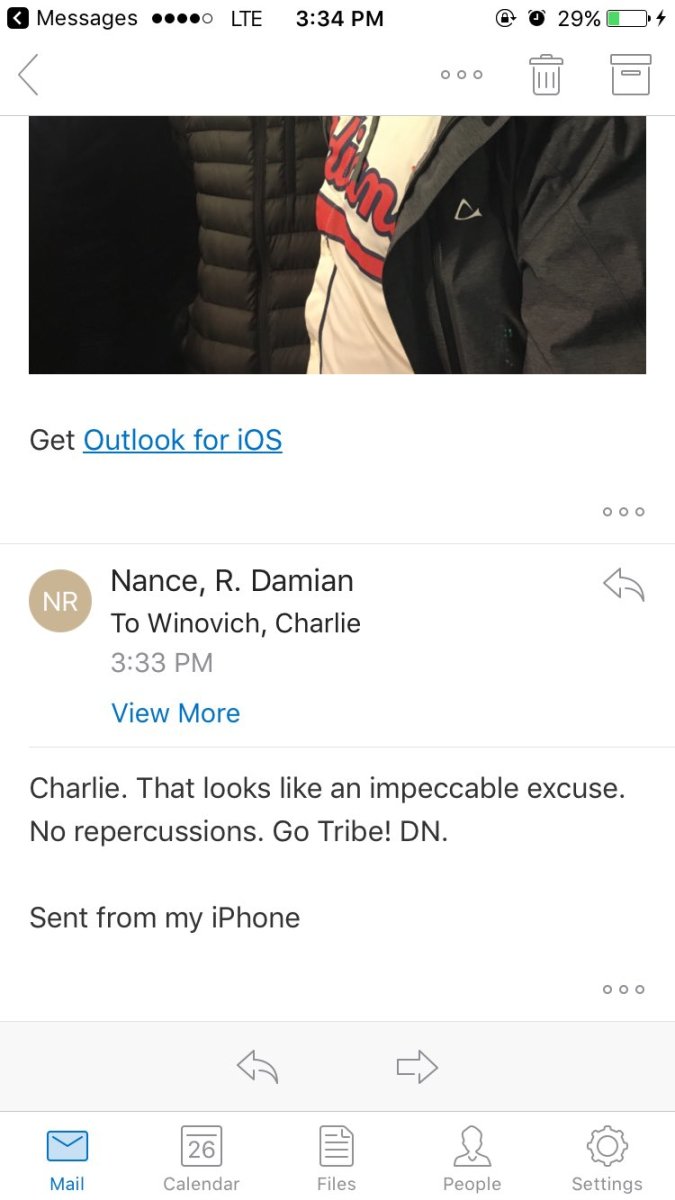Open options below Sent from my iPhone
The image size is (675, 1200).
(x=623, y=990)
